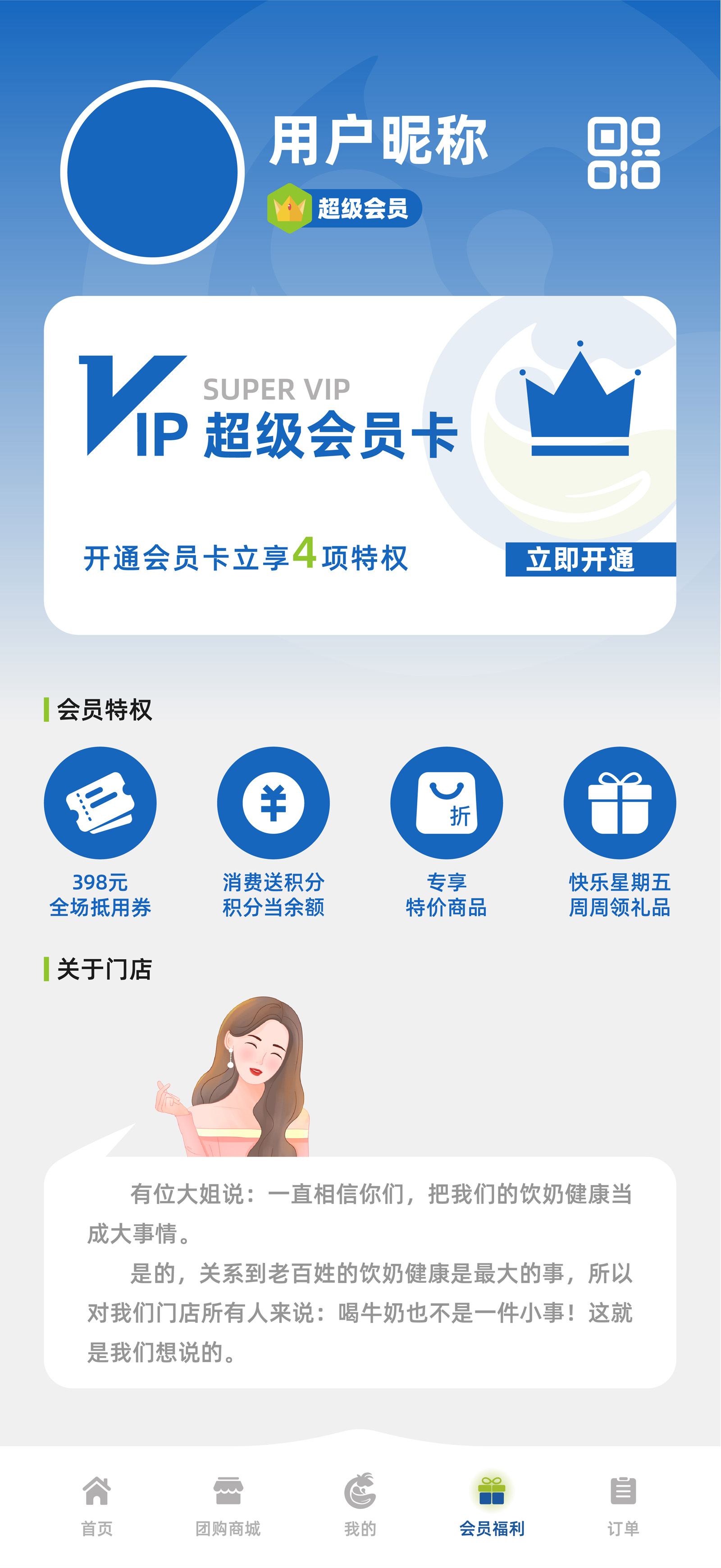Screen dimensions: 721x1568
Task: Open the QR code icon
Action: pyautogui.click(x=624, y=153)
